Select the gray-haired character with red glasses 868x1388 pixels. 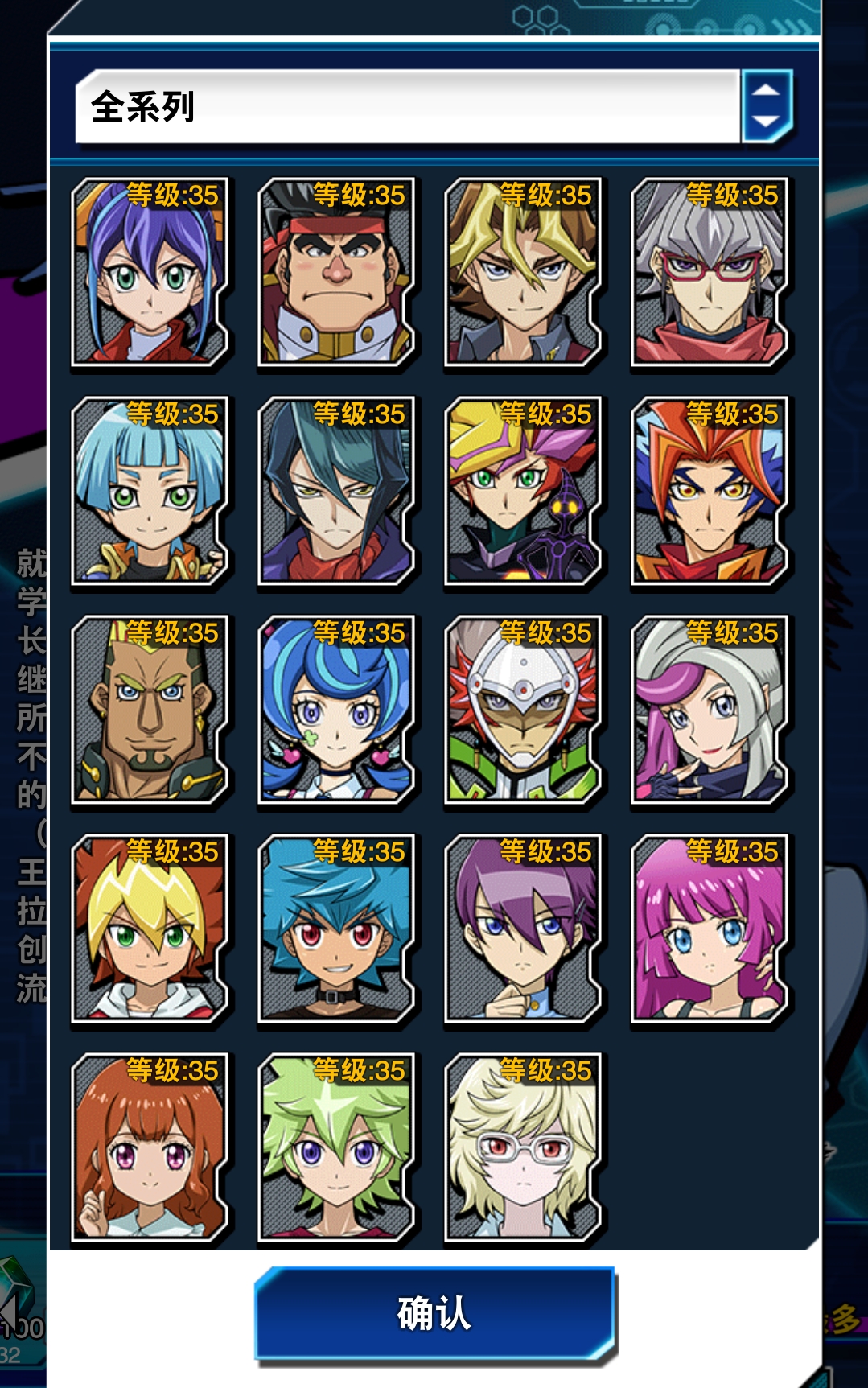(710, 273)
